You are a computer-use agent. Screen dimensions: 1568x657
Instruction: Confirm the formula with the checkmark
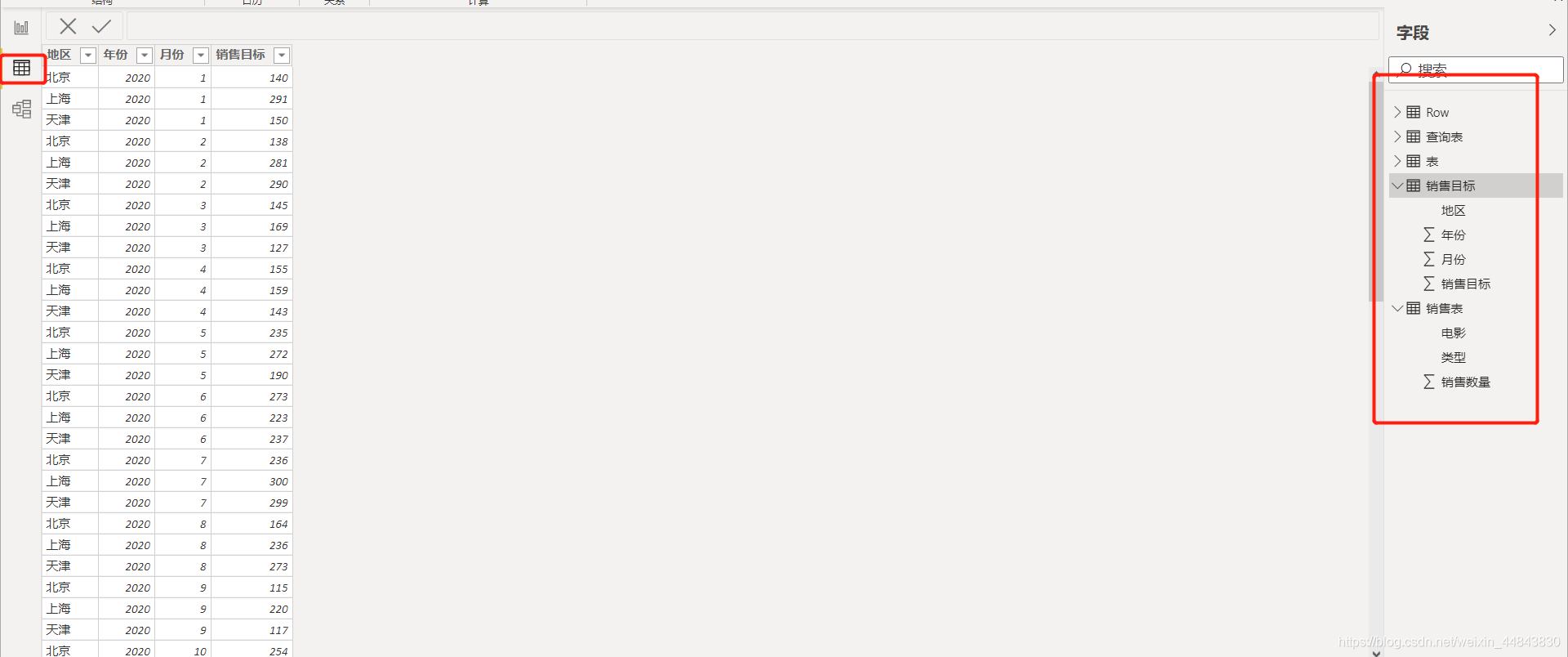(101, 27)
